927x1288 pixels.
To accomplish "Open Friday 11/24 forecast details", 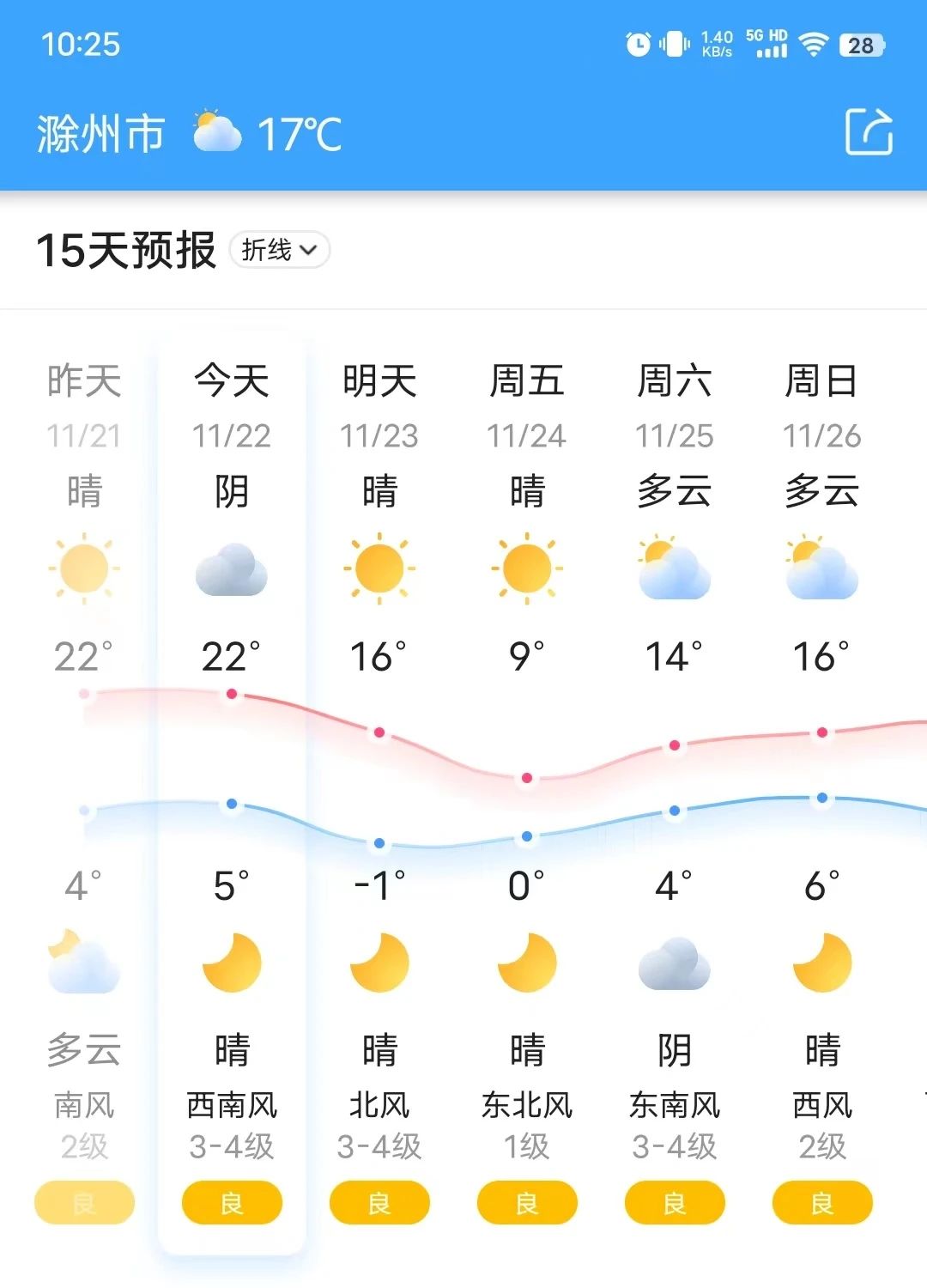I will [x=527, y=794].
